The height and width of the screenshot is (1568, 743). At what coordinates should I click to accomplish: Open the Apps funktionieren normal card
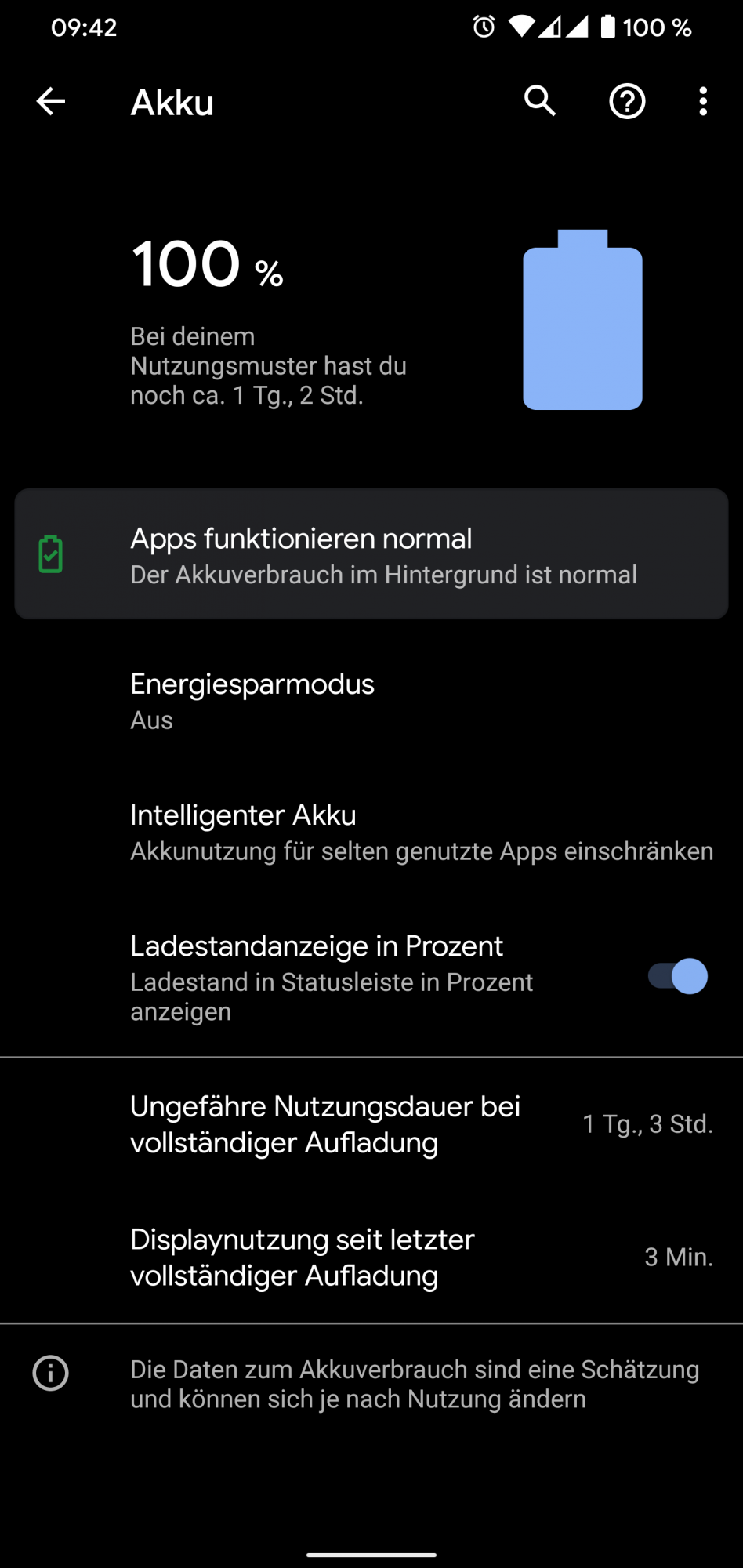point(371,554)
